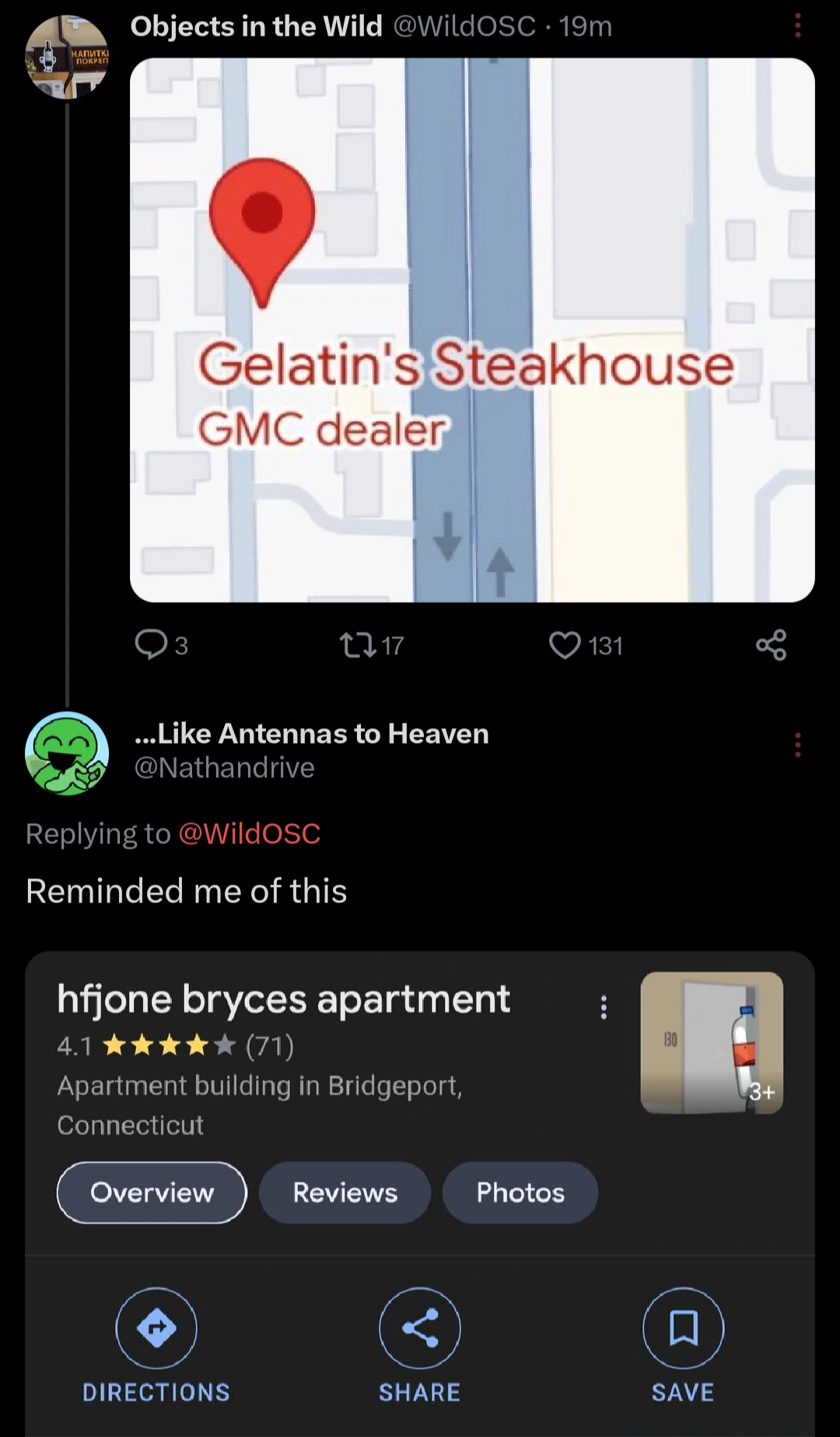This screenshot has width=840, height=1437.
Task: Open Like Antennas to Heaven's profile picture
Action: coord(67,752)
